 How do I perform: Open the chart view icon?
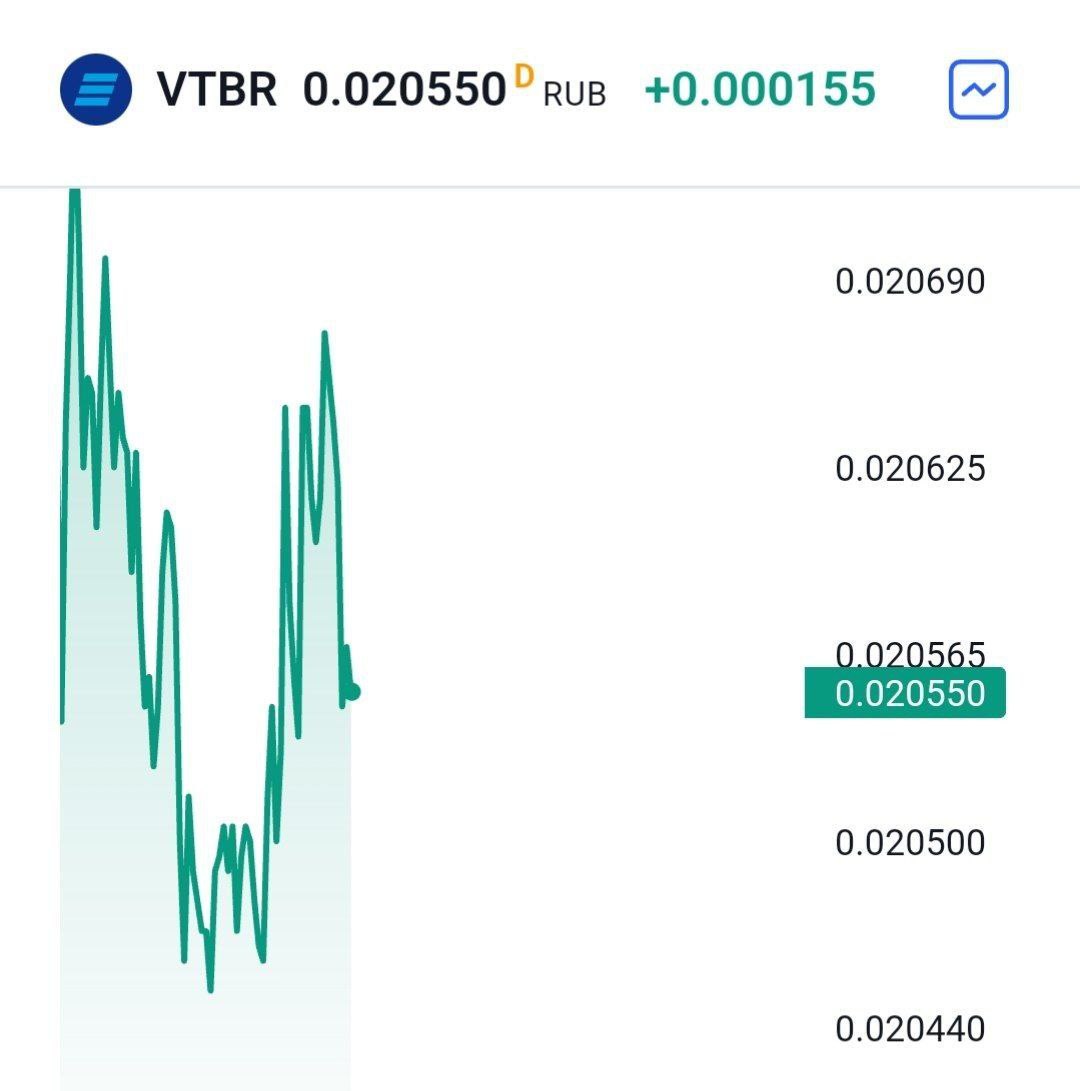[x=978, y=90]
